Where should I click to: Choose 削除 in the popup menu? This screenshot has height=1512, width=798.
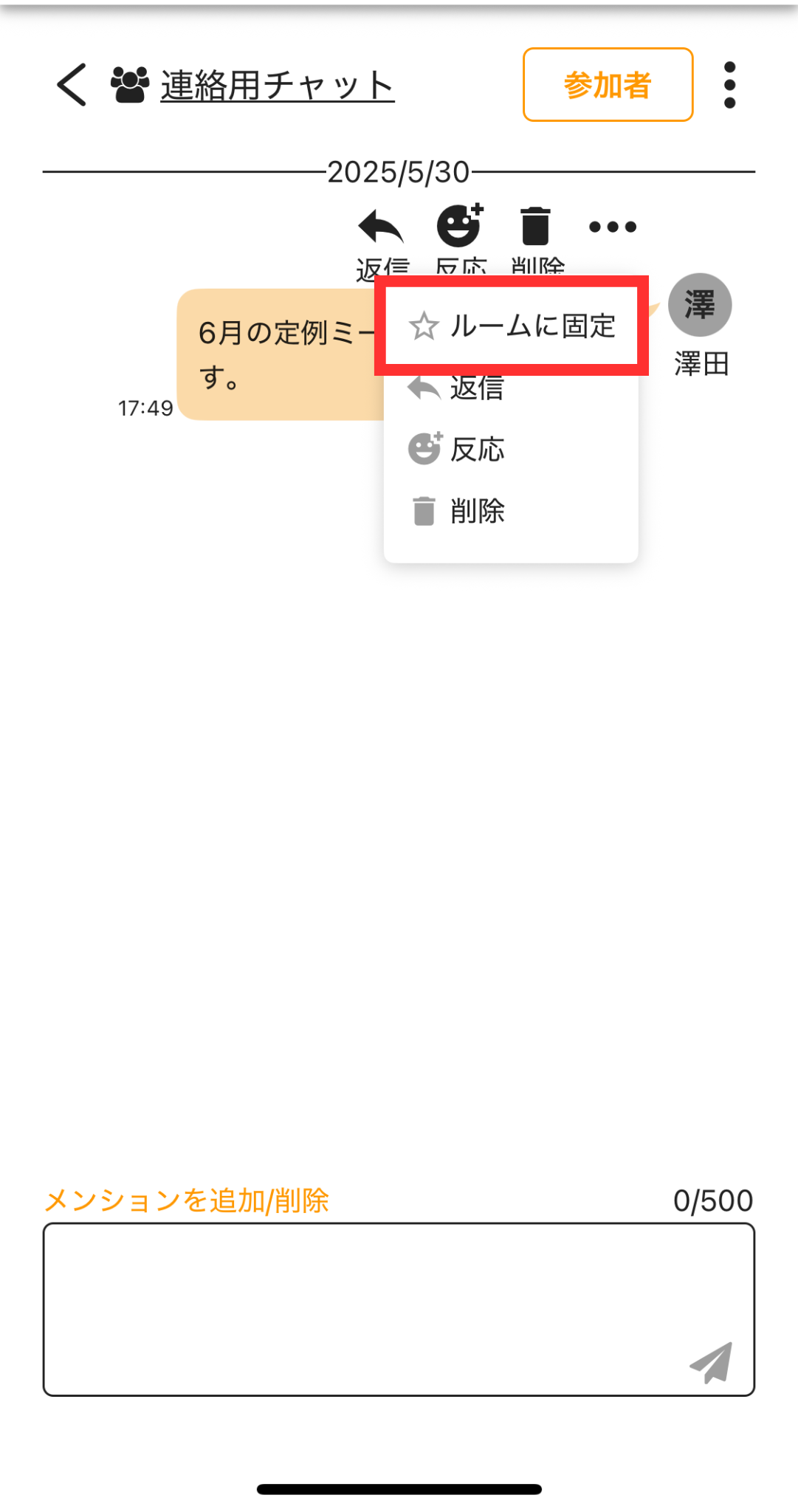(x=477, y=511)
